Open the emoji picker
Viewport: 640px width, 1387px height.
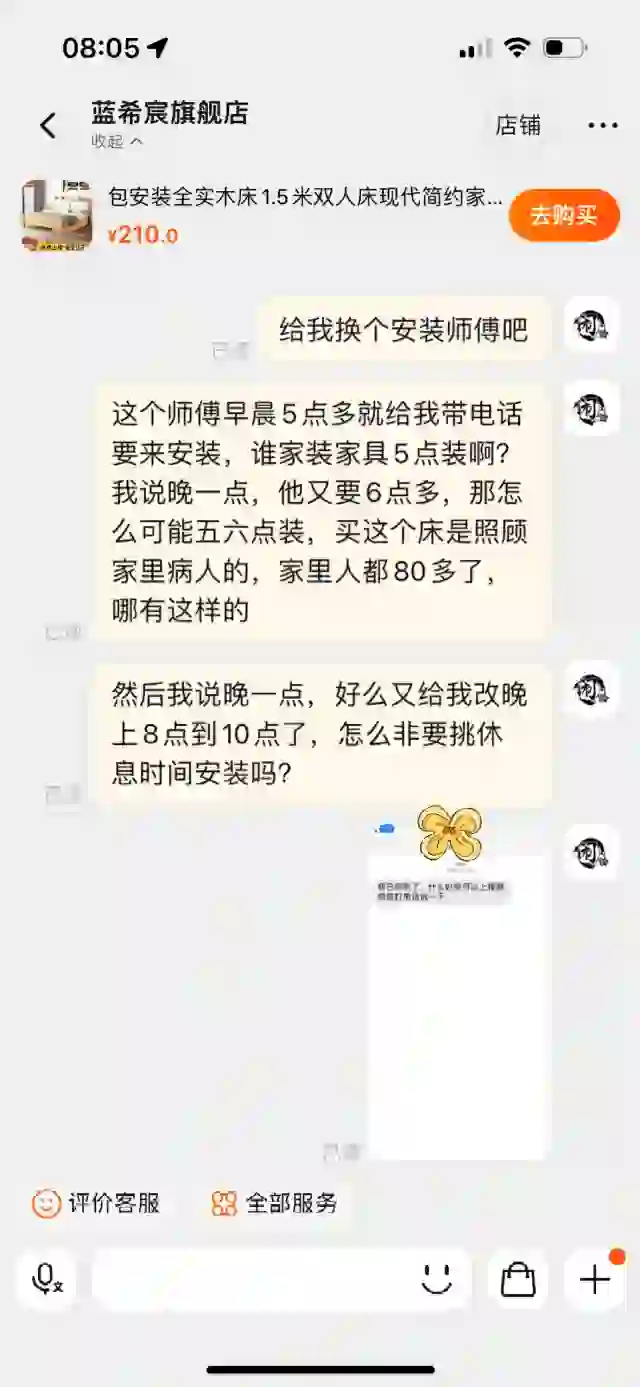[x=437, y=1279]
